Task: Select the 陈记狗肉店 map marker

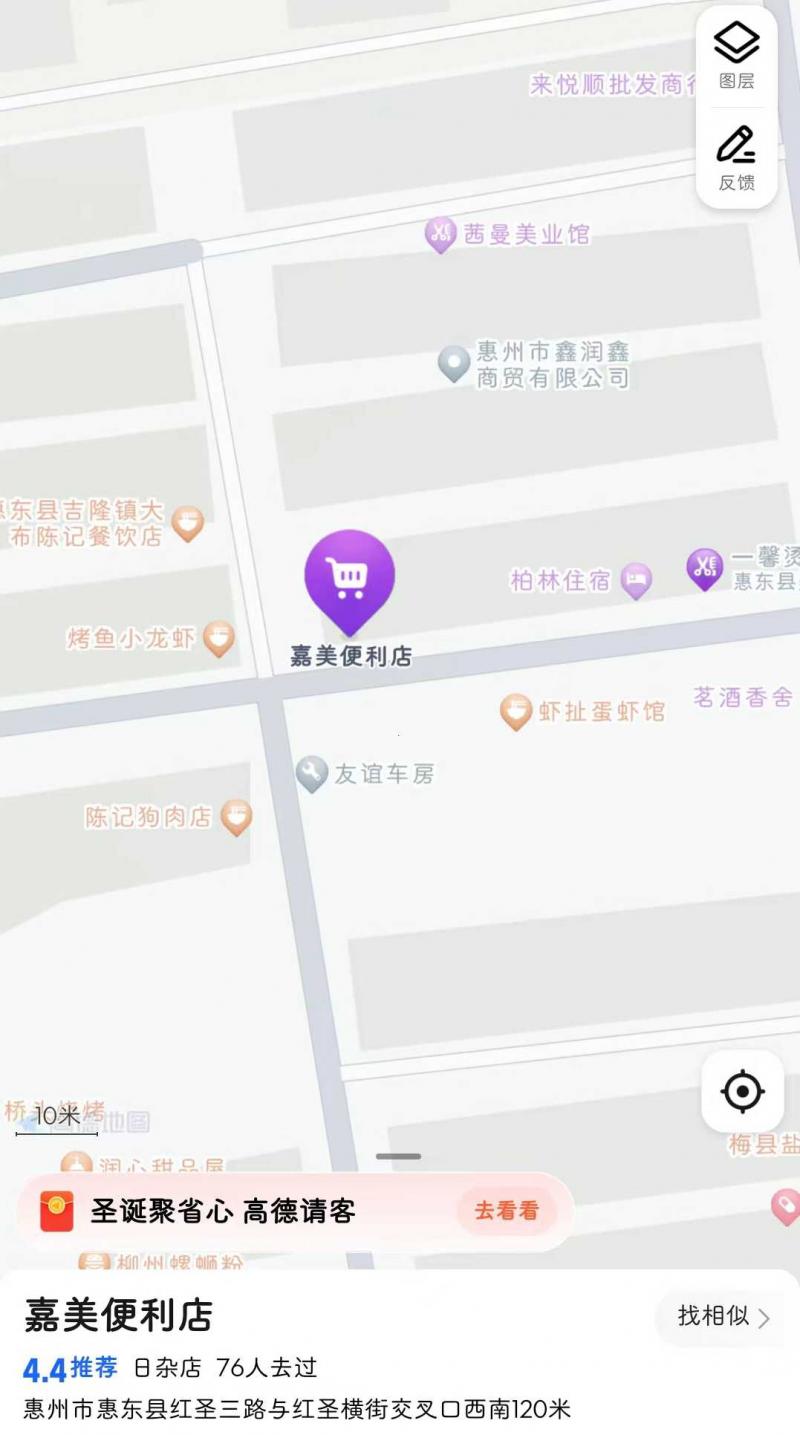Action: point(236,817)
